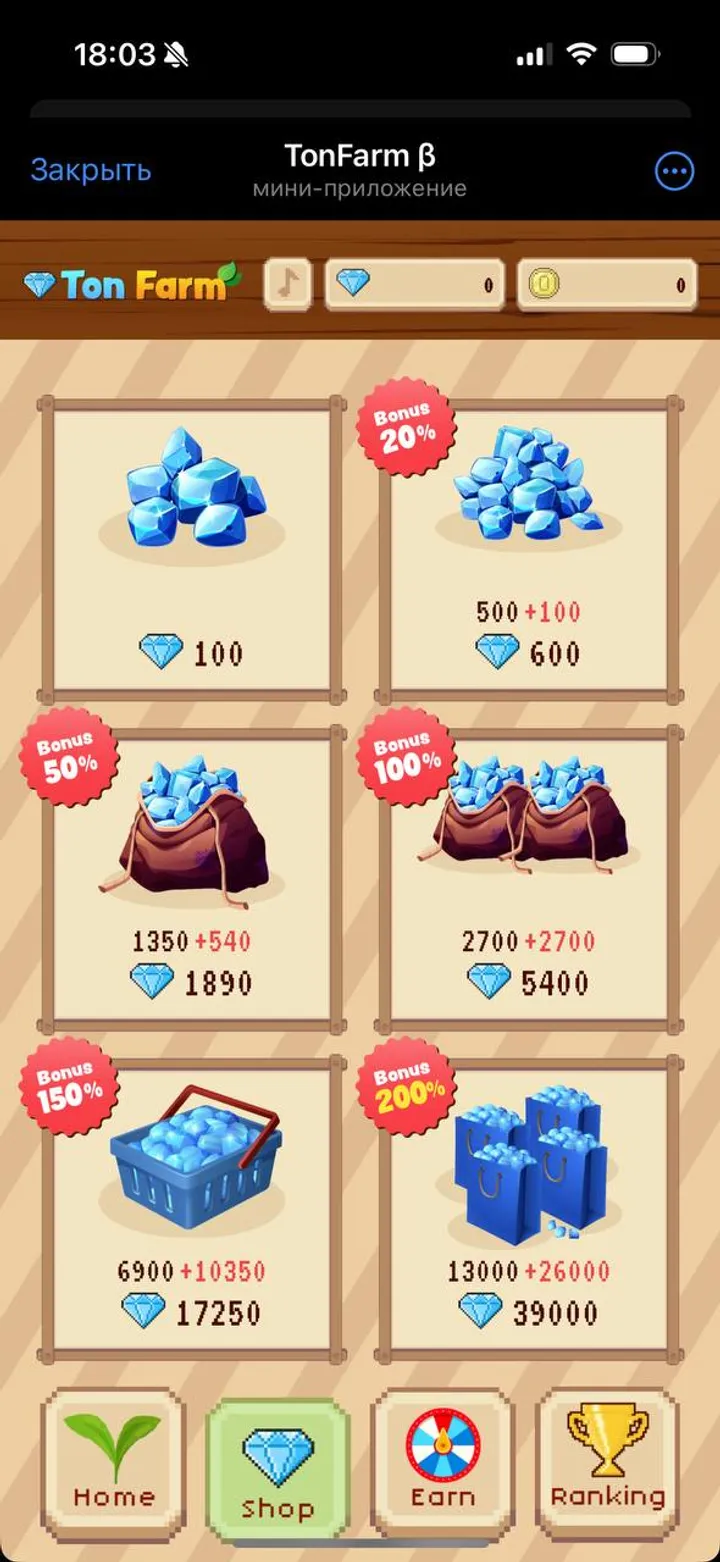Viewport: 720px width, 1562px height.
Task: Click the Bonus 50% badge
Action: [72, 763]
